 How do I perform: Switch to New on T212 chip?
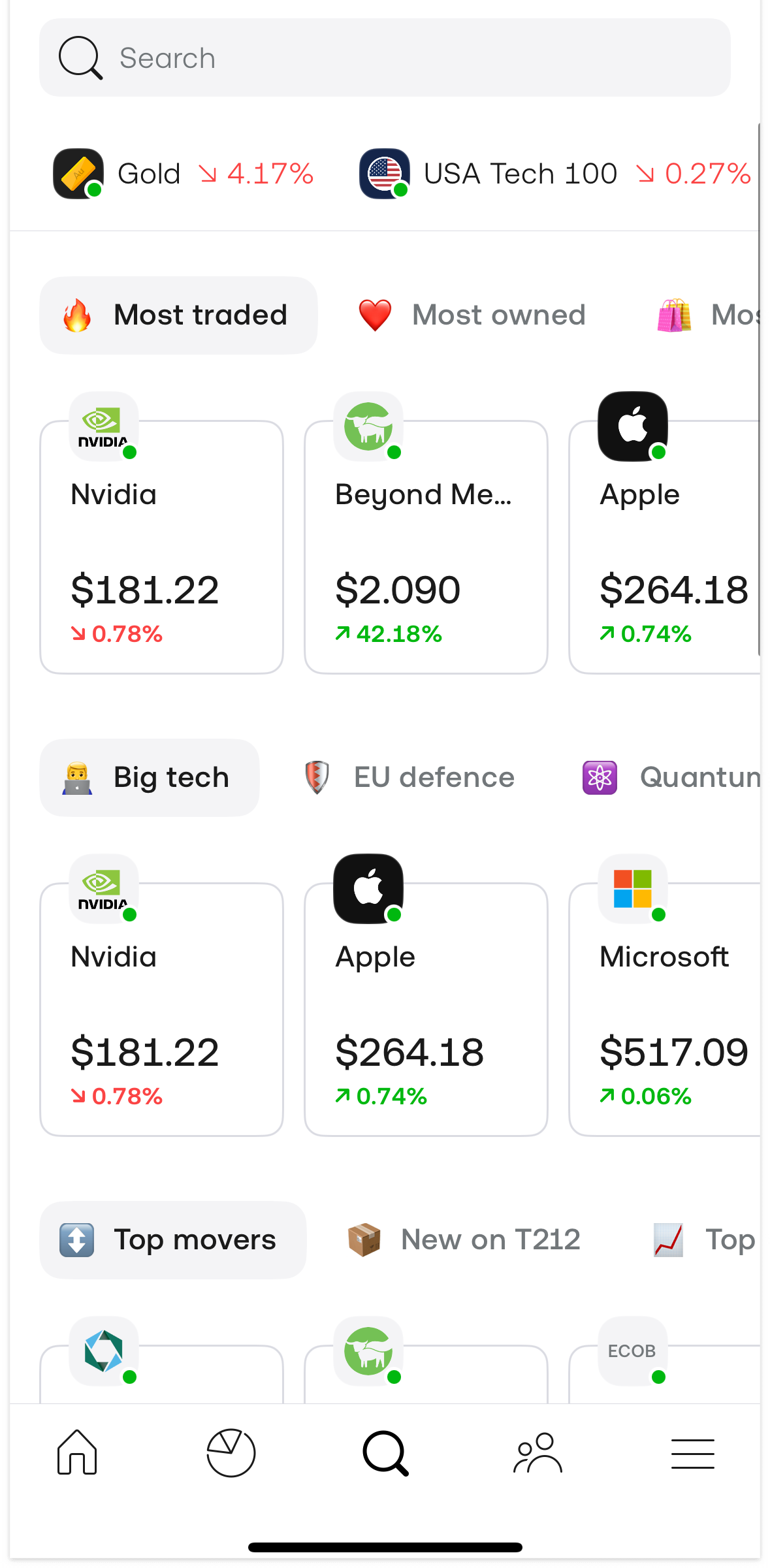point(464,1240)
